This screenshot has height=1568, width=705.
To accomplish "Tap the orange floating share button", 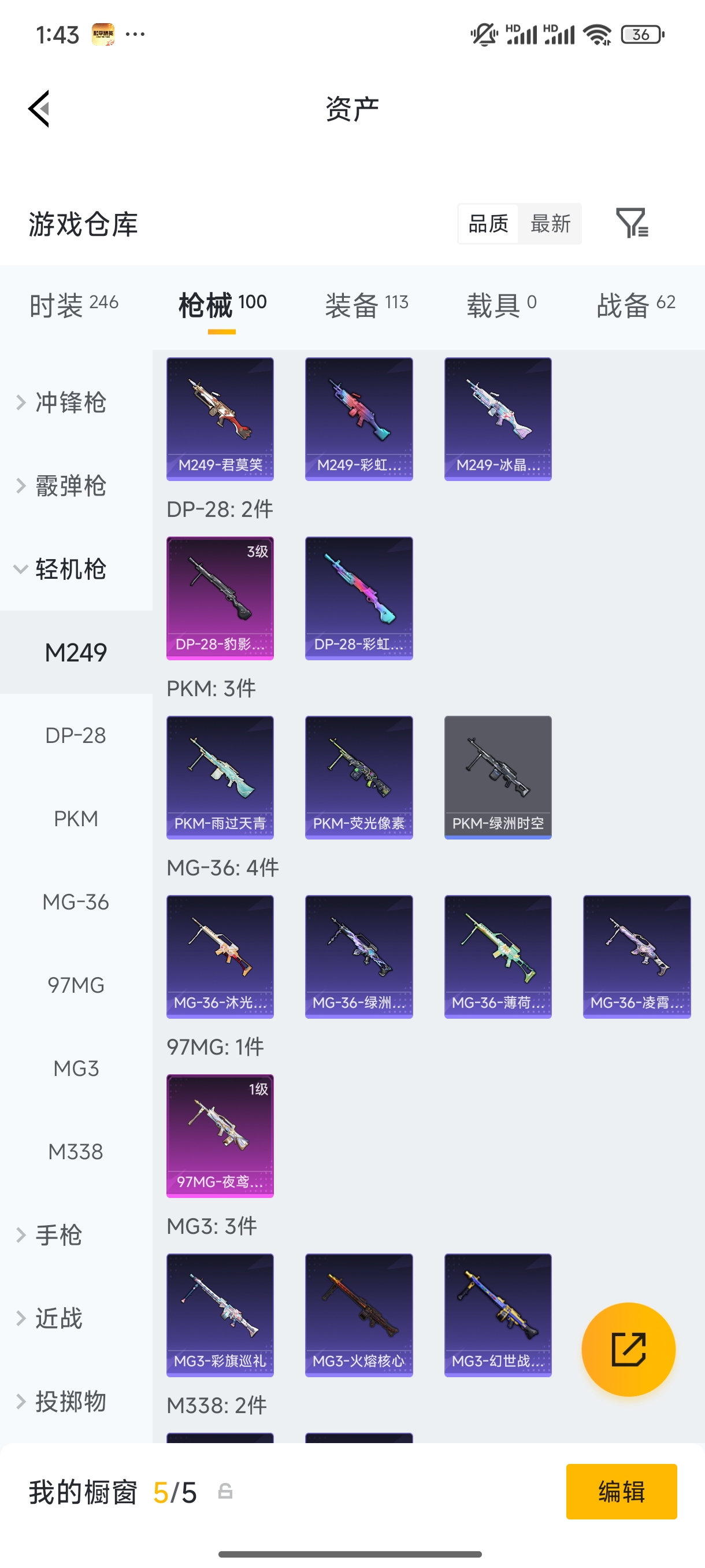I will tap(628, 1349).
